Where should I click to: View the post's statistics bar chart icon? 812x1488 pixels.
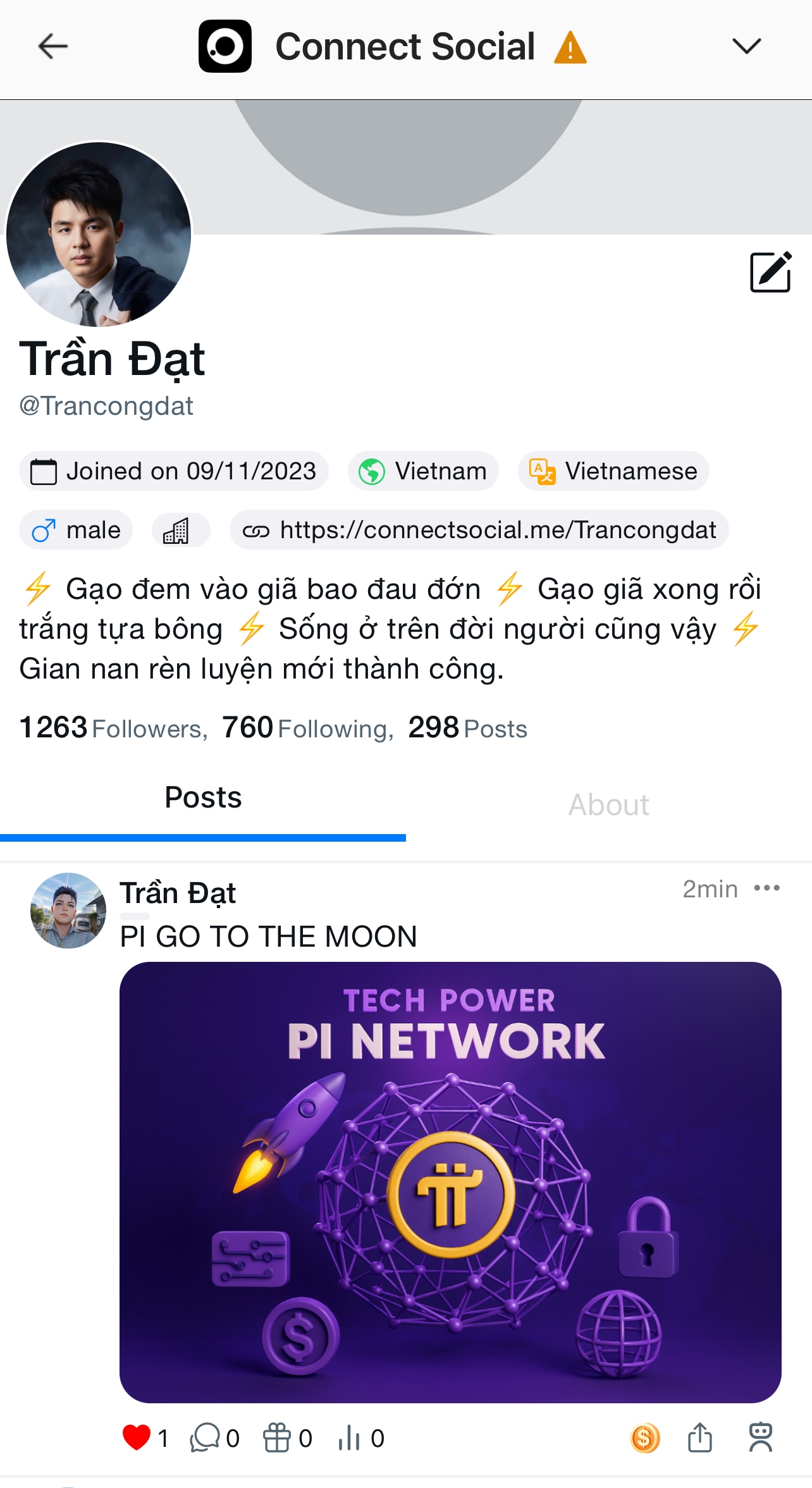(350, 1437)
